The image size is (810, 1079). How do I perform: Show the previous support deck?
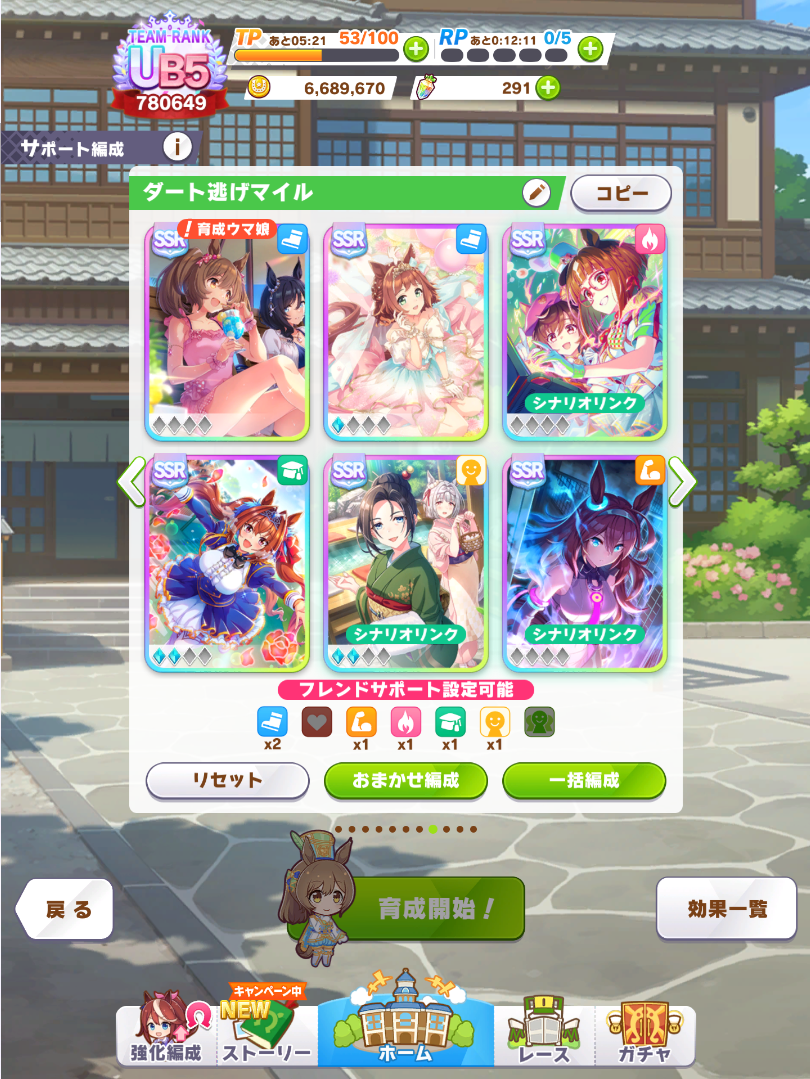click(x=131, y=482)
